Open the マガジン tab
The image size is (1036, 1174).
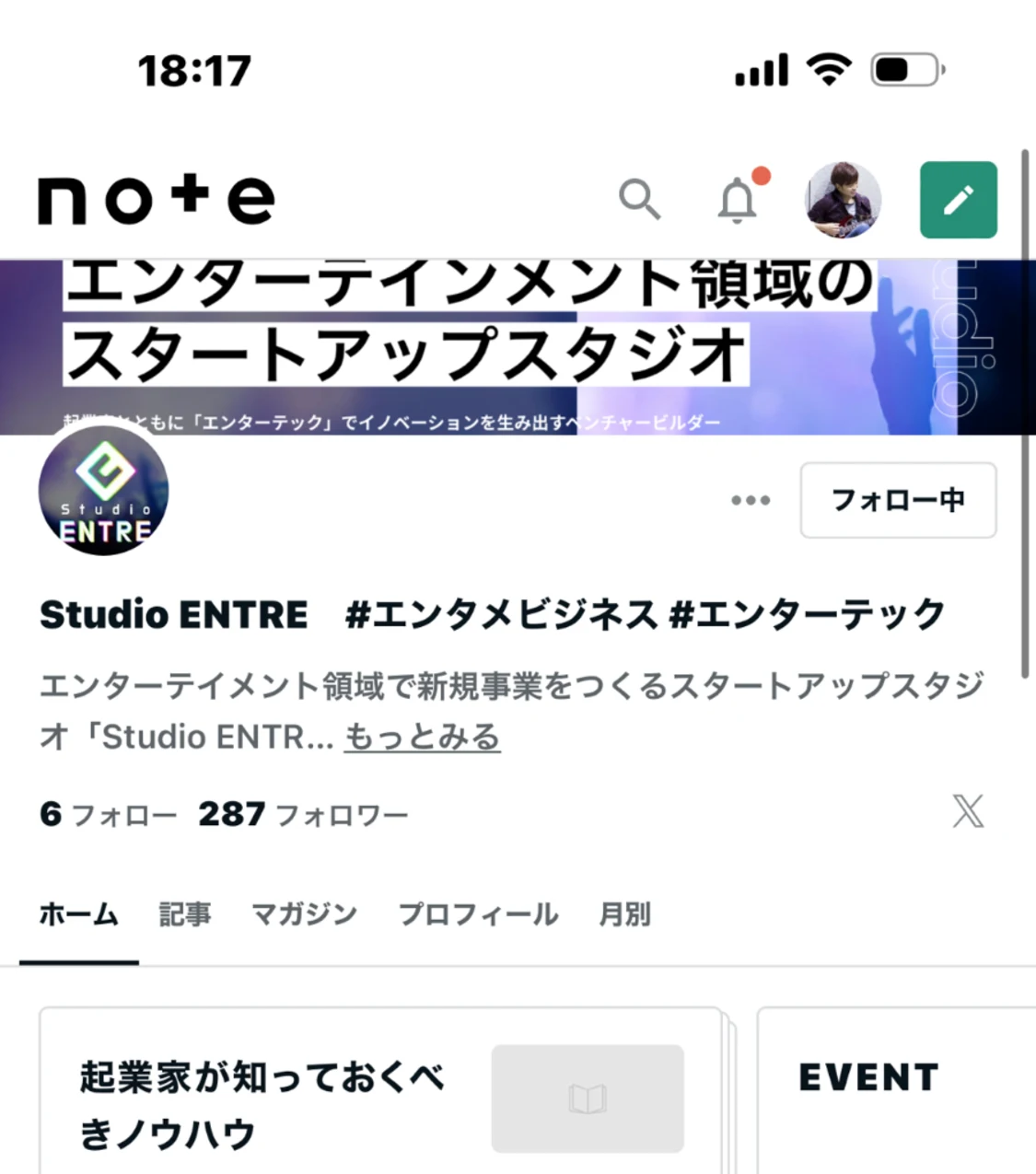304,914
